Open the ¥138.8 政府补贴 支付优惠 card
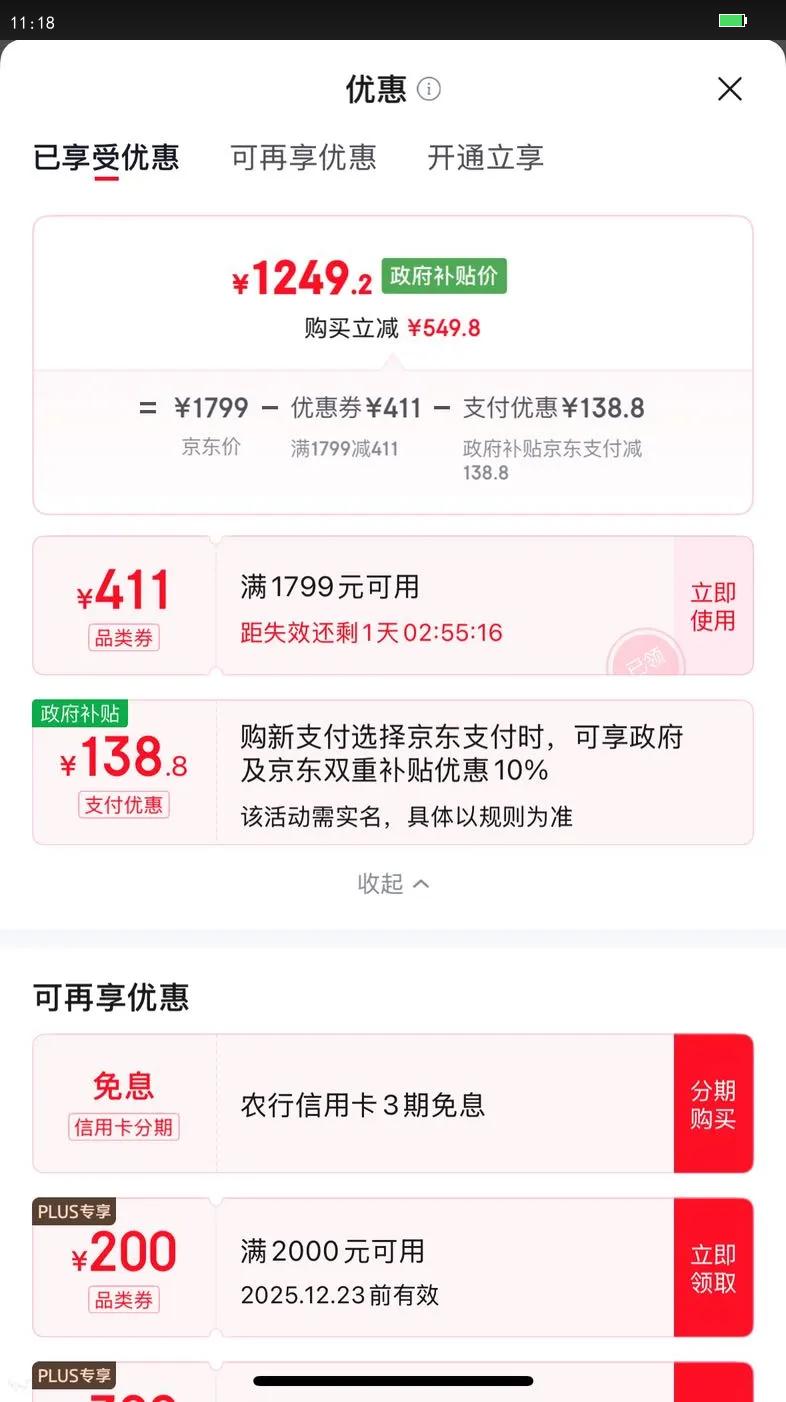This screenshot has width=786, height=1402. pyautogui.click(x=393, y=773)
